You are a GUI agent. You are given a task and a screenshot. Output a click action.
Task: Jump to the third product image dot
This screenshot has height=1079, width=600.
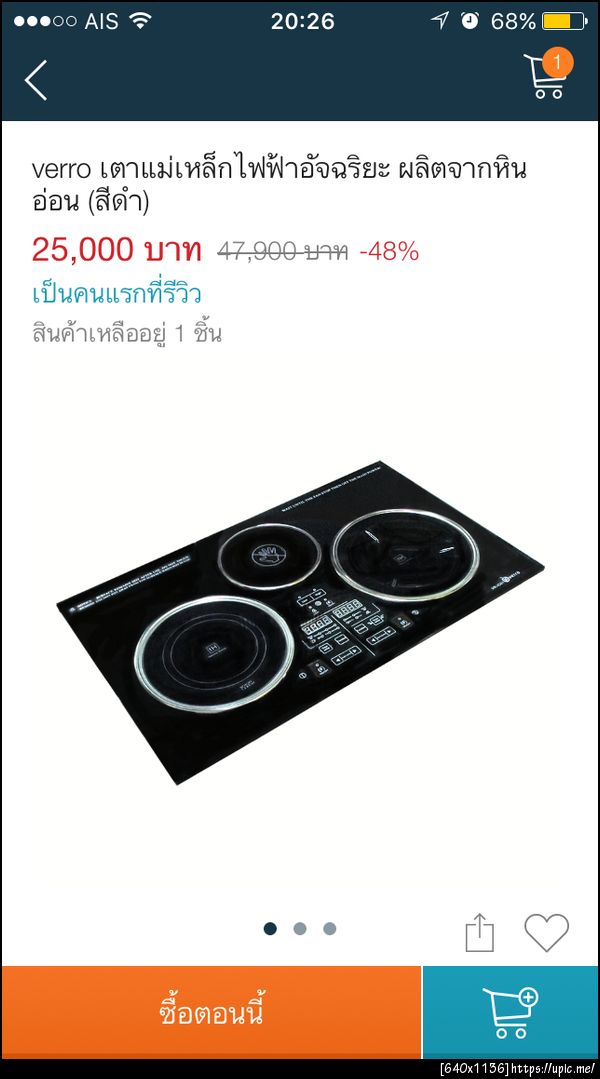pos(330,929)
